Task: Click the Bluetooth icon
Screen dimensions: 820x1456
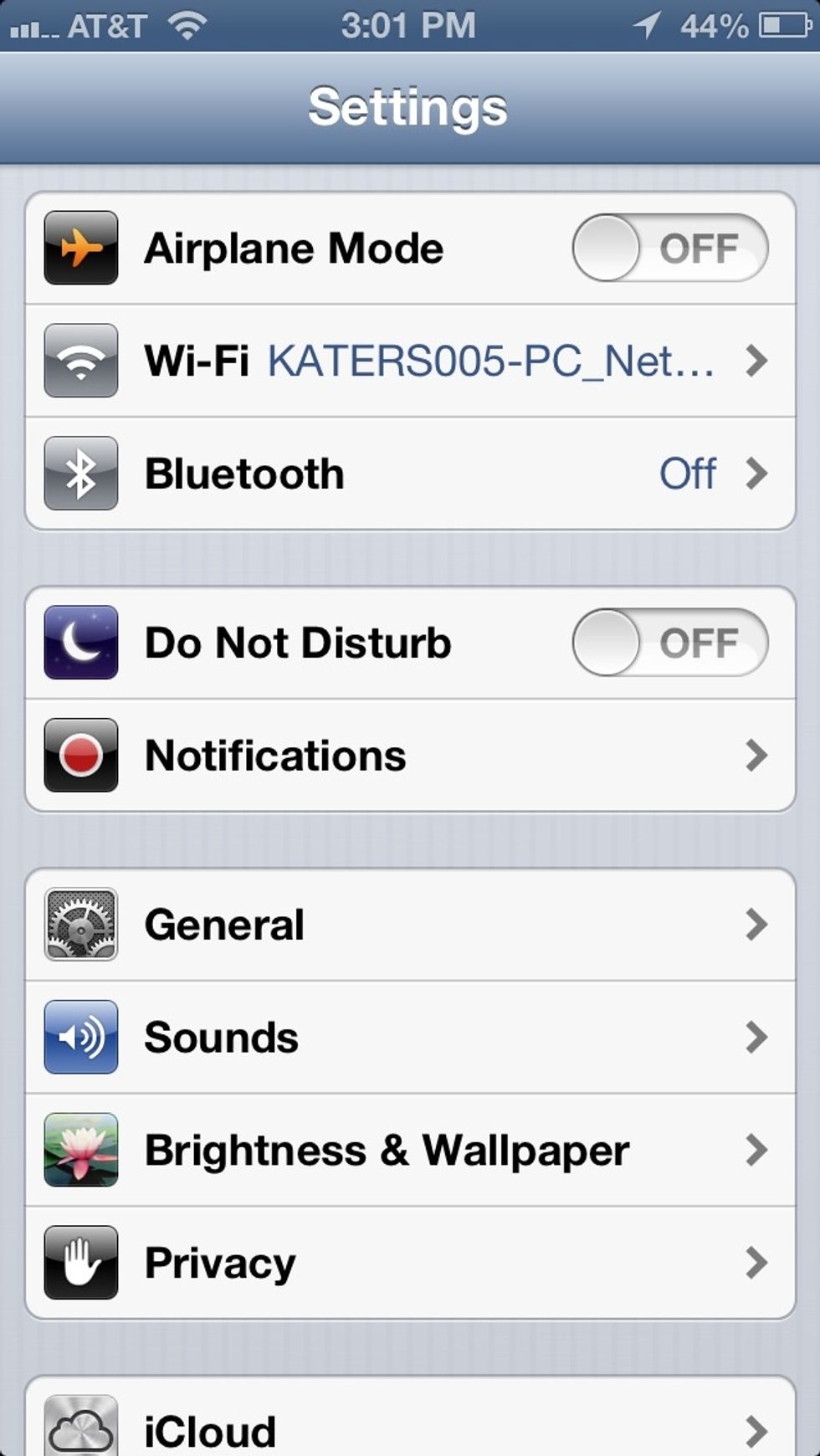Action: pos(80,473)
